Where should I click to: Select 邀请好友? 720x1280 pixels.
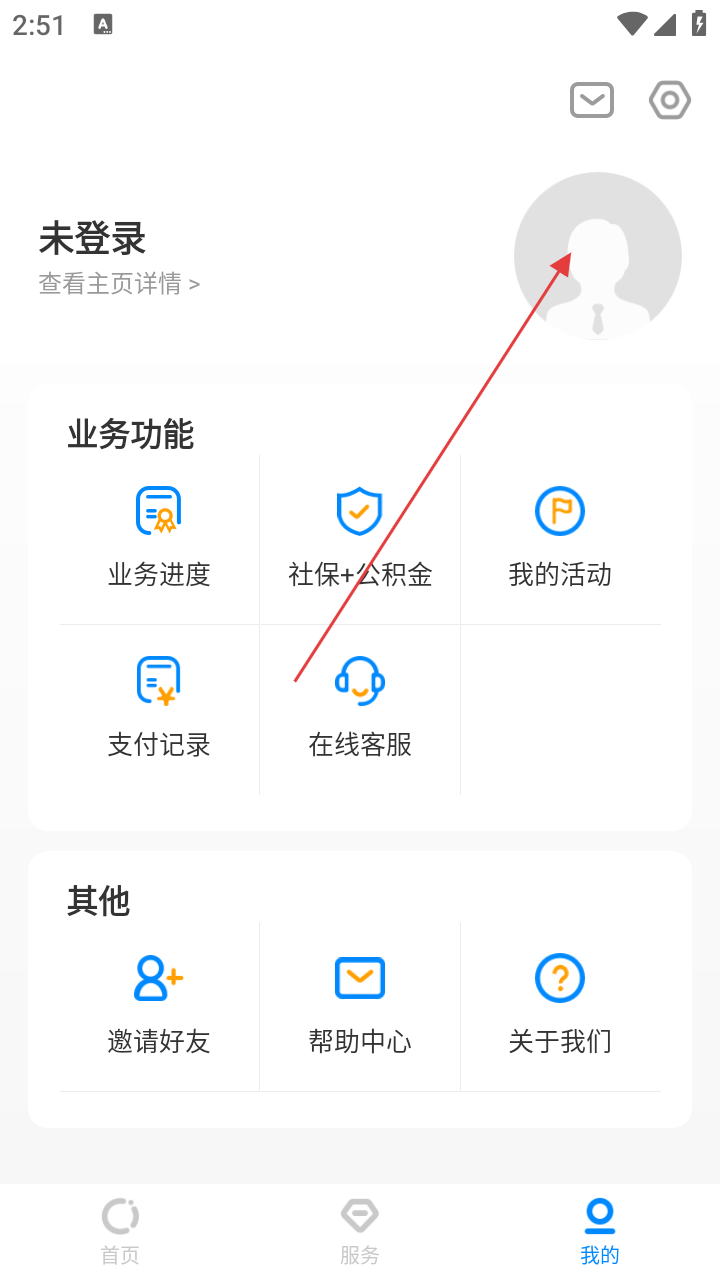[160, 1006]
